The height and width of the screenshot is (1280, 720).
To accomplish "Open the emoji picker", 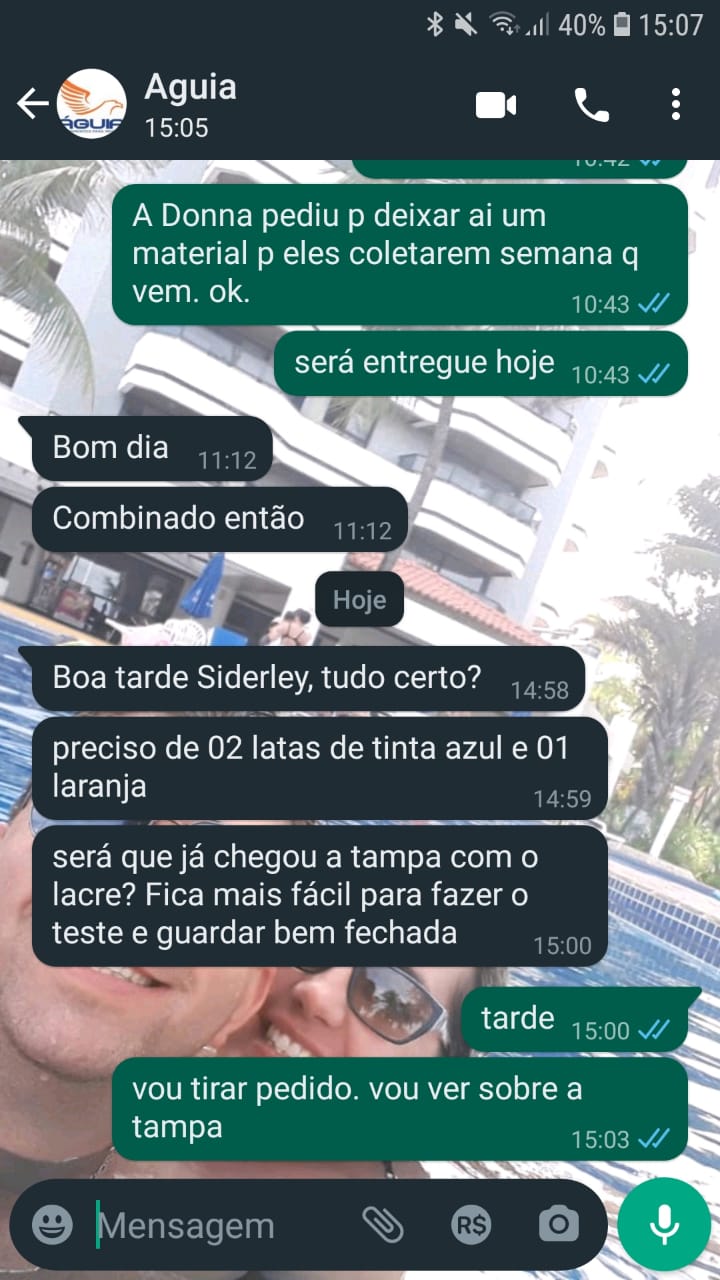I will click(52, 1224).
